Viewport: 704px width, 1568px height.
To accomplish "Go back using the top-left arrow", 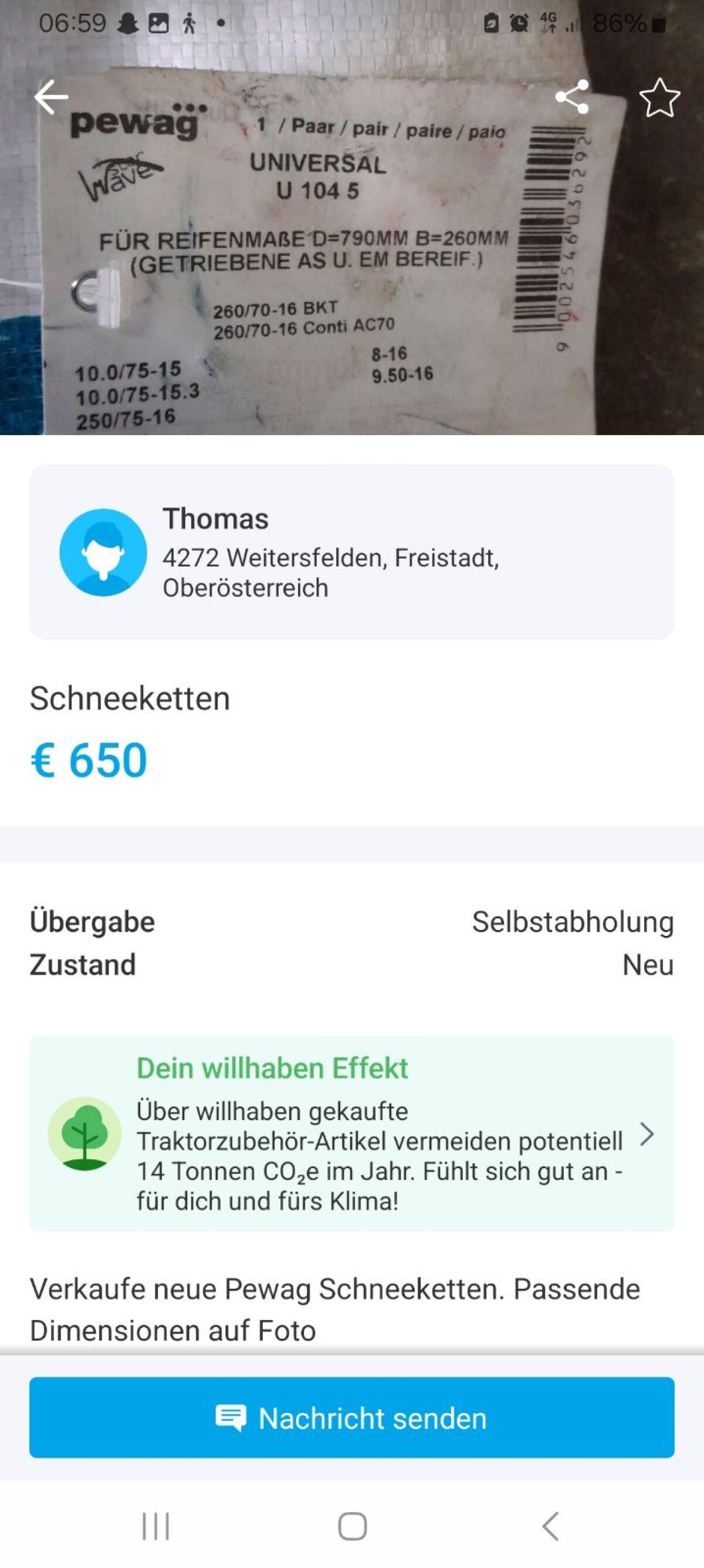I will point(51,97).
